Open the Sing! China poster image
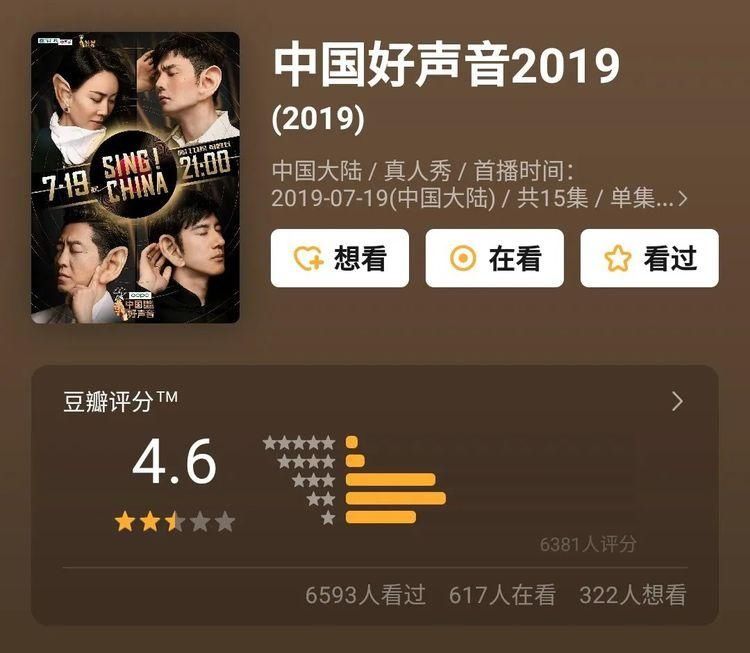 pos(135,178)
